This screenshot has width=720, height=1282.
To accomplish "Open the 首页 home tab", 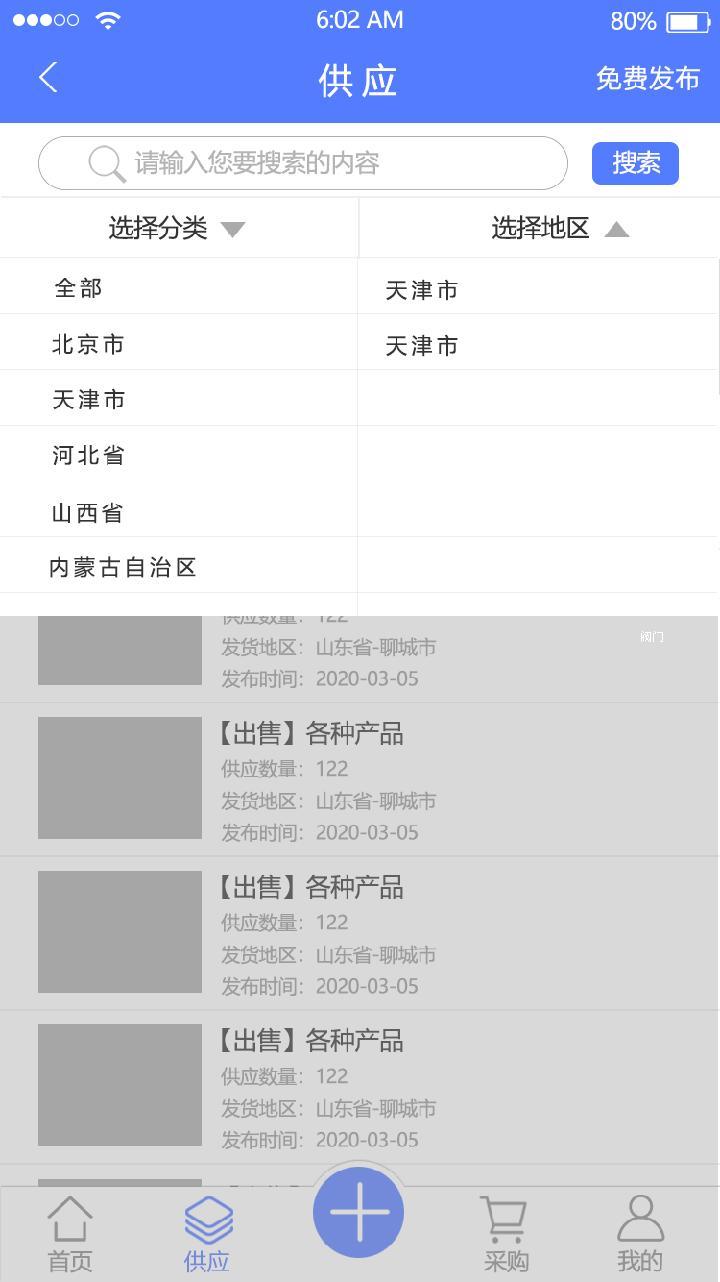I will pos(70,1234).
